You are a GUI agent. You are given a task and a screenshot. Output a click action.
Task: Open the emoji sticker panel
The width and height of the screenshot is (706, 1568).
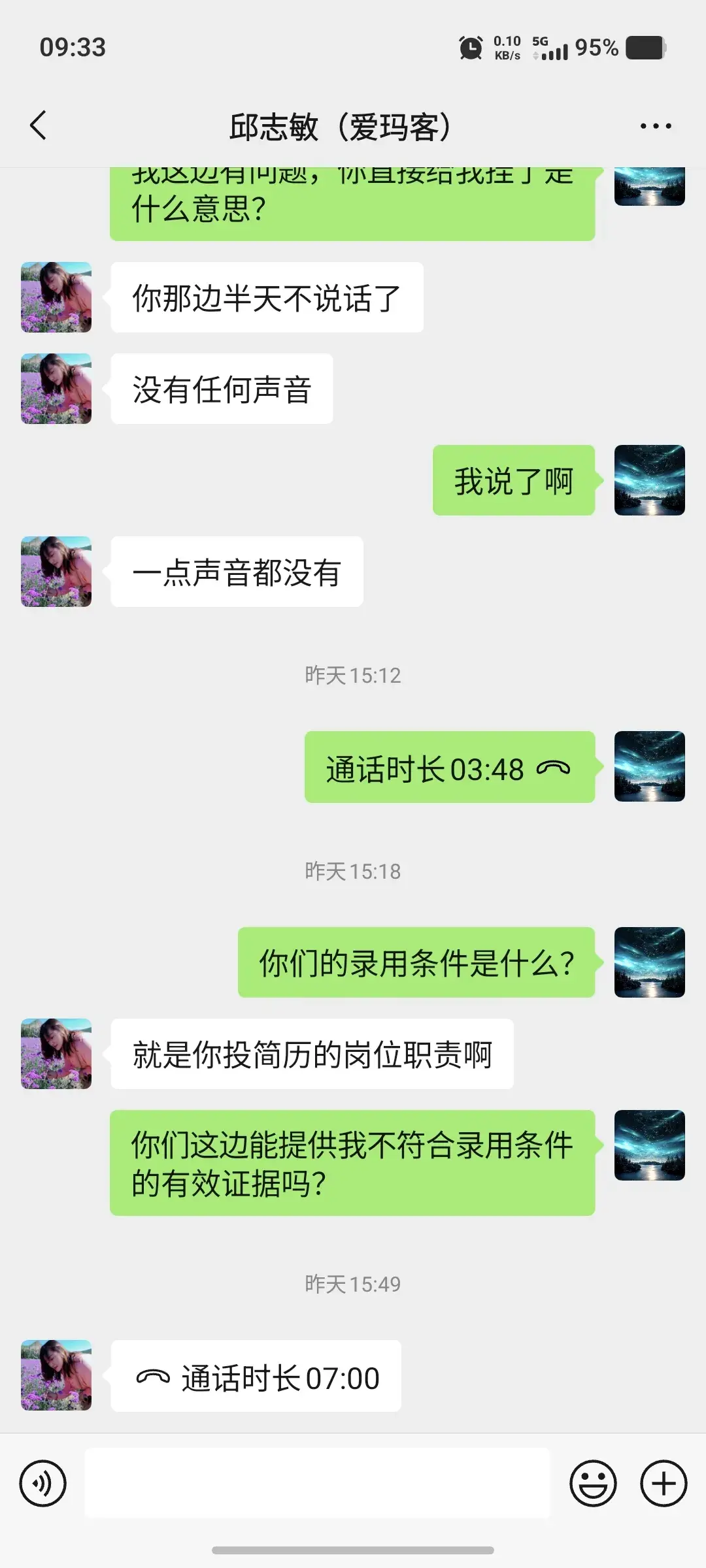[x=593, y=1483]
